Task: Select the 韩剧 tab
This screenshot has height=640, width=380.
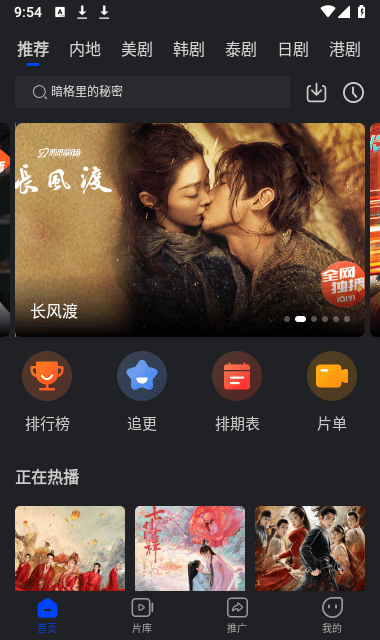Action: (x=189, y=50)
